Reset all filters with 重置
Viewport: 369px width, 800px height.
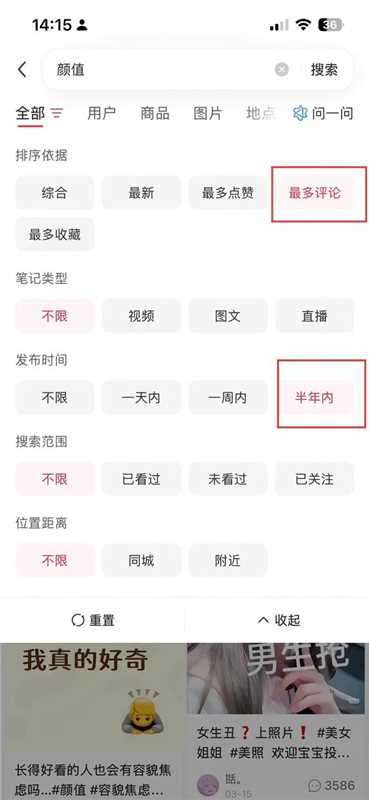point(93,620)
